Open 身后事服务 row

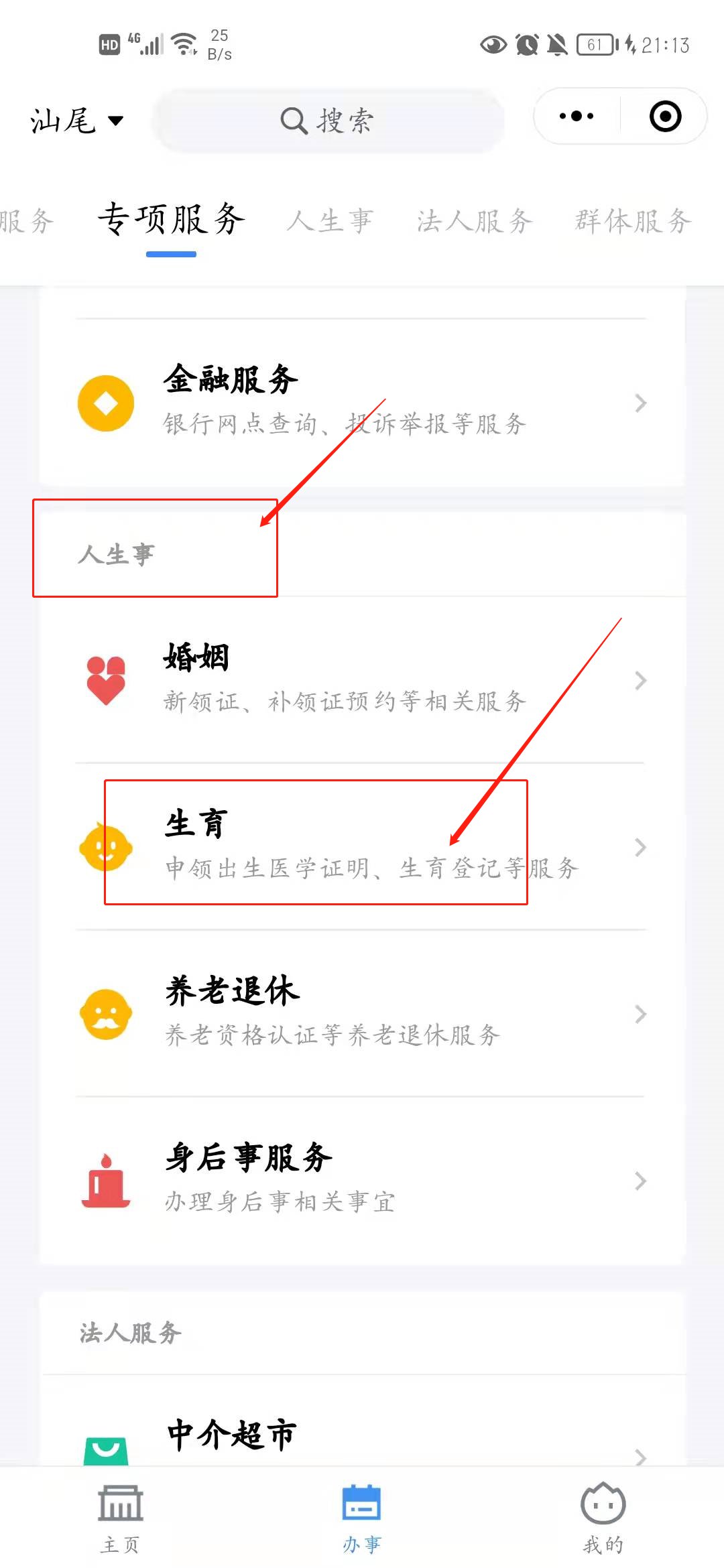click(x=362, y=1181)
